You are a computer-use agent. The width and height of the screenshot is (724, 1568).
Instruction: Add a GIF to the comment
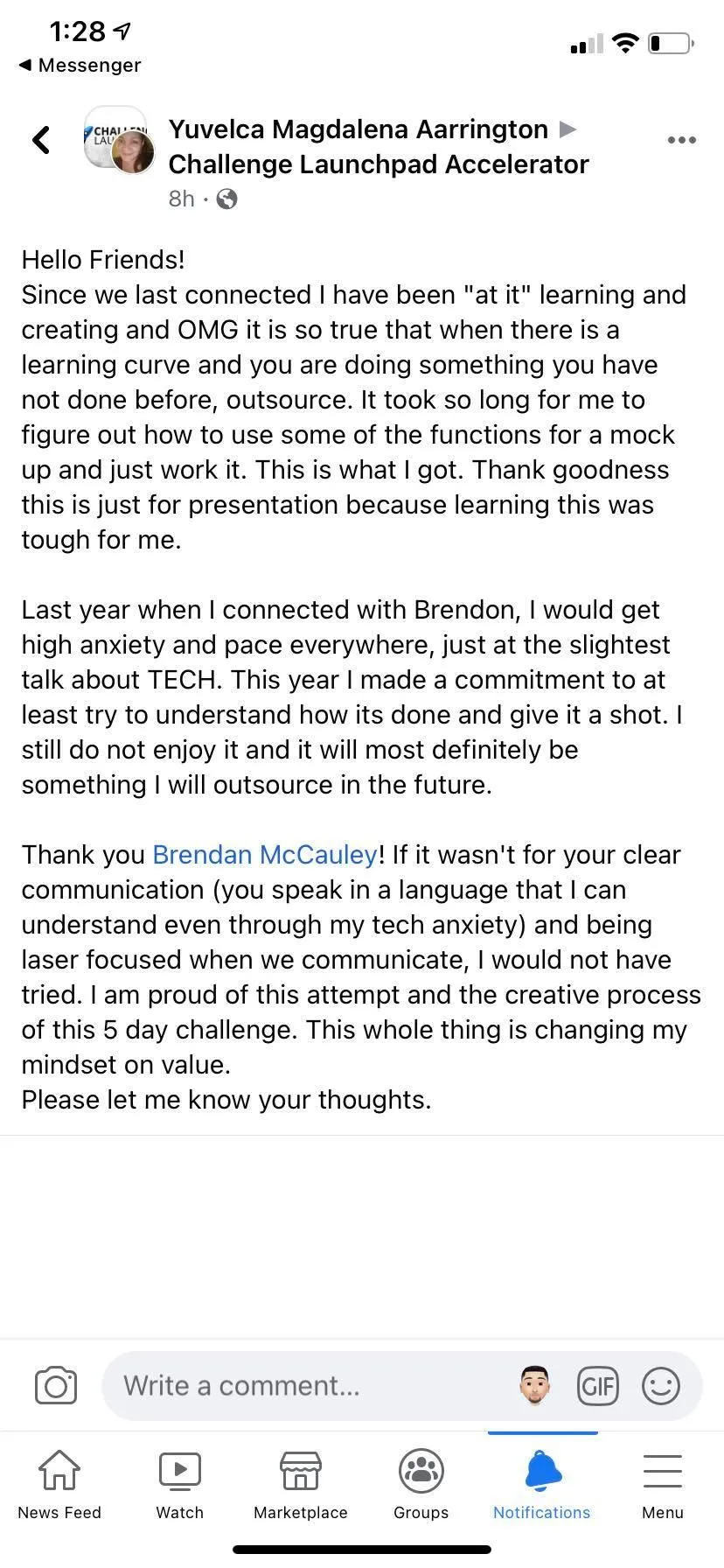pos(598,1386)
